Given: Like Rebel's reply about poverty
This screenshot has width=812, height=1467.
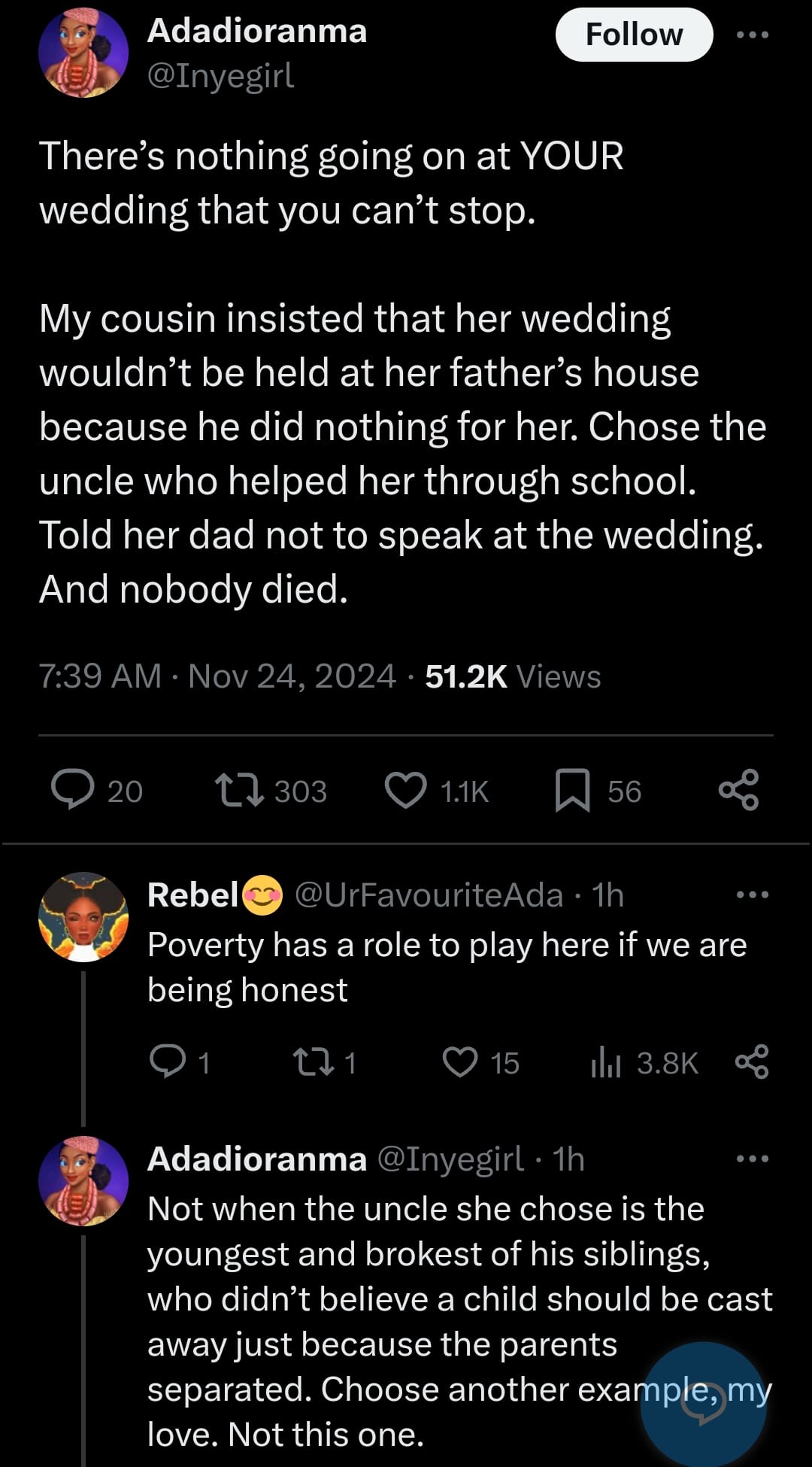Looking at the screenshot, I should [459, 1062].
